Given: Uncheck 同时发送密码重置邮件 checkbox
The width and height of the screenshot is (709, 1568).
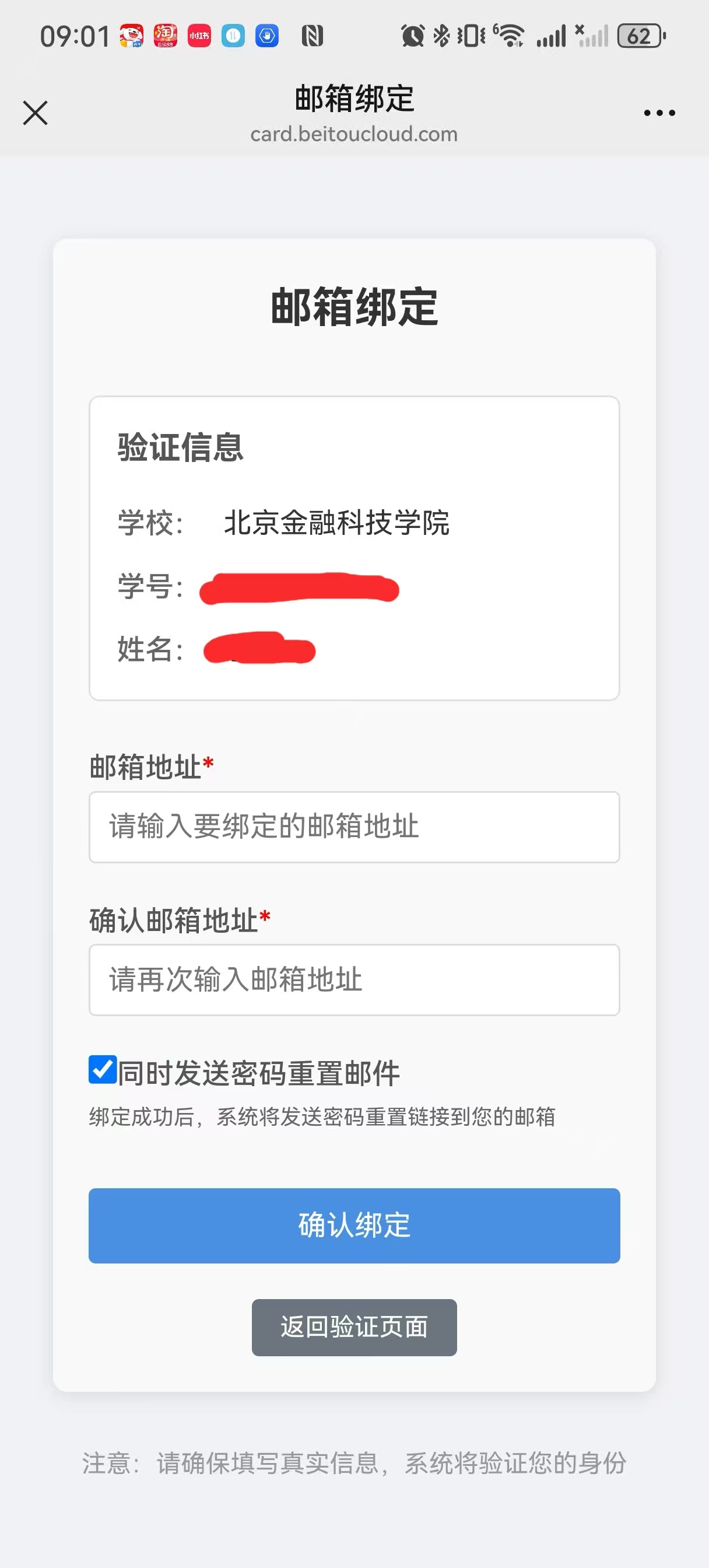Looking at the screenshot, I should (x=103, y=1069).
